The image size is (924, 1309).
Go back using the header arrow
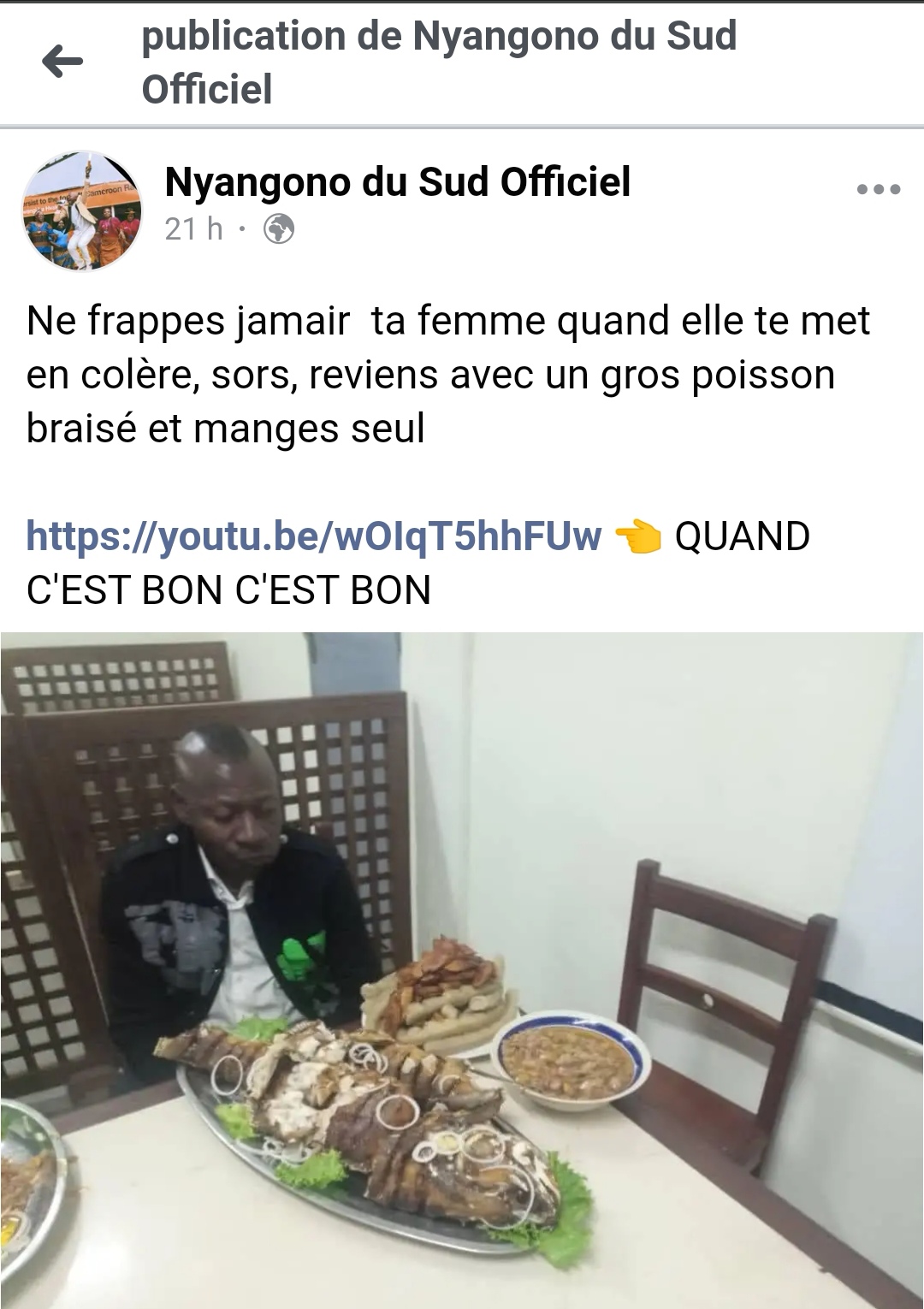(x=62, y=62)
